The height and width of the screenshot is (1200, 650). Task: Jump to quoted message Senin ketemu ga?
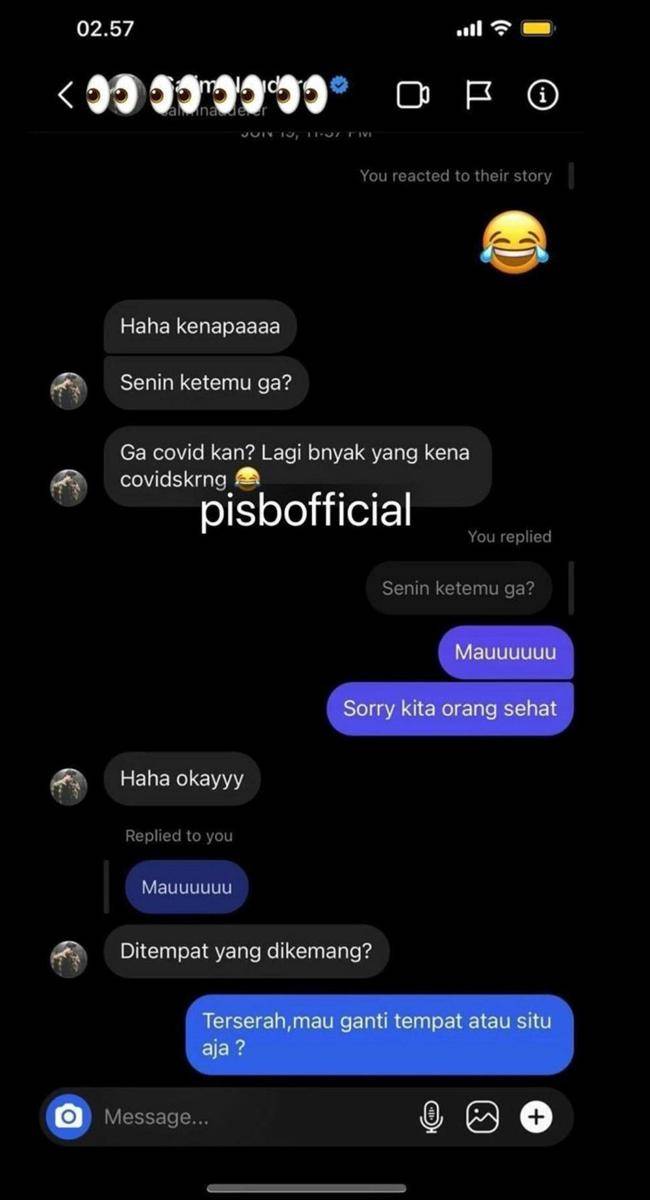click(458, 588)
